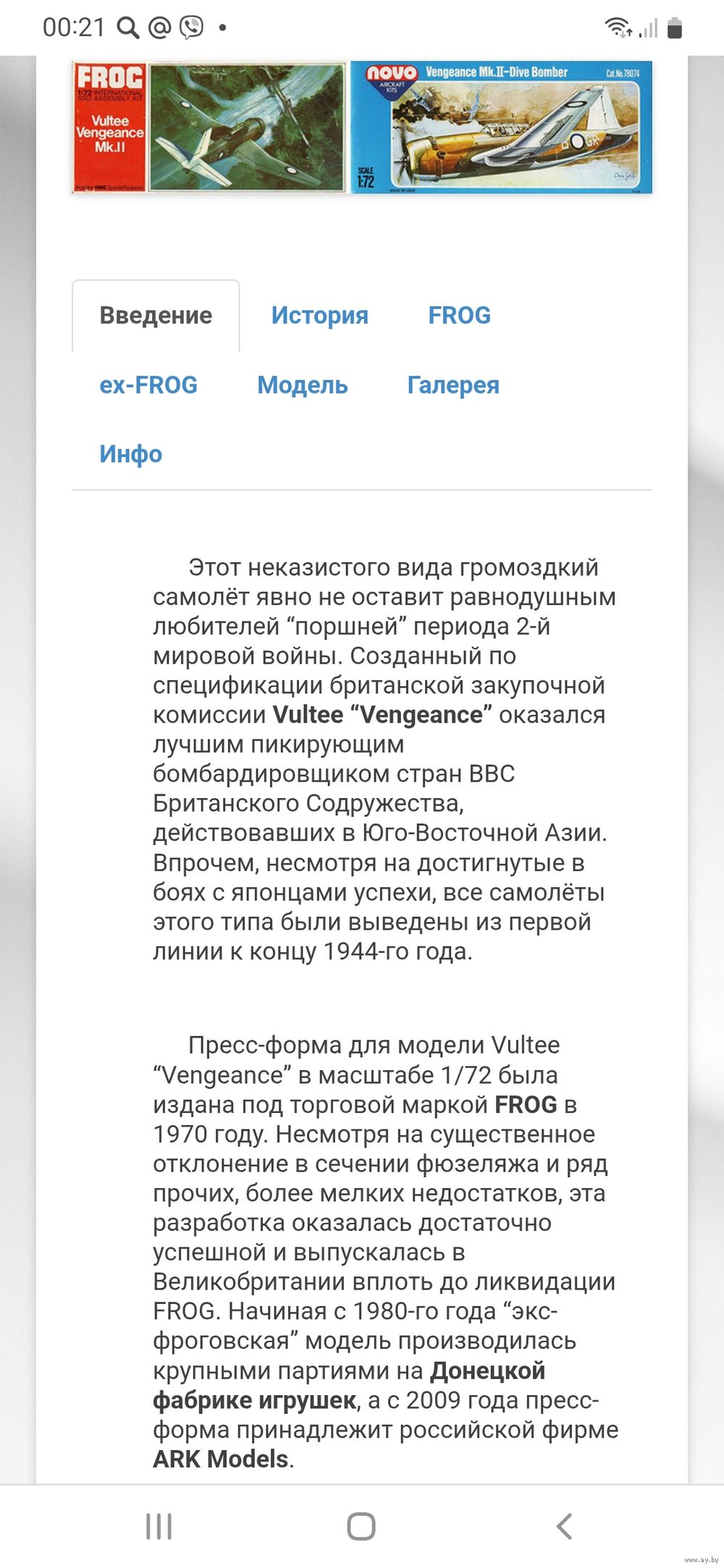
Task: Open the Инфо tab
Action: click(131, 454)
